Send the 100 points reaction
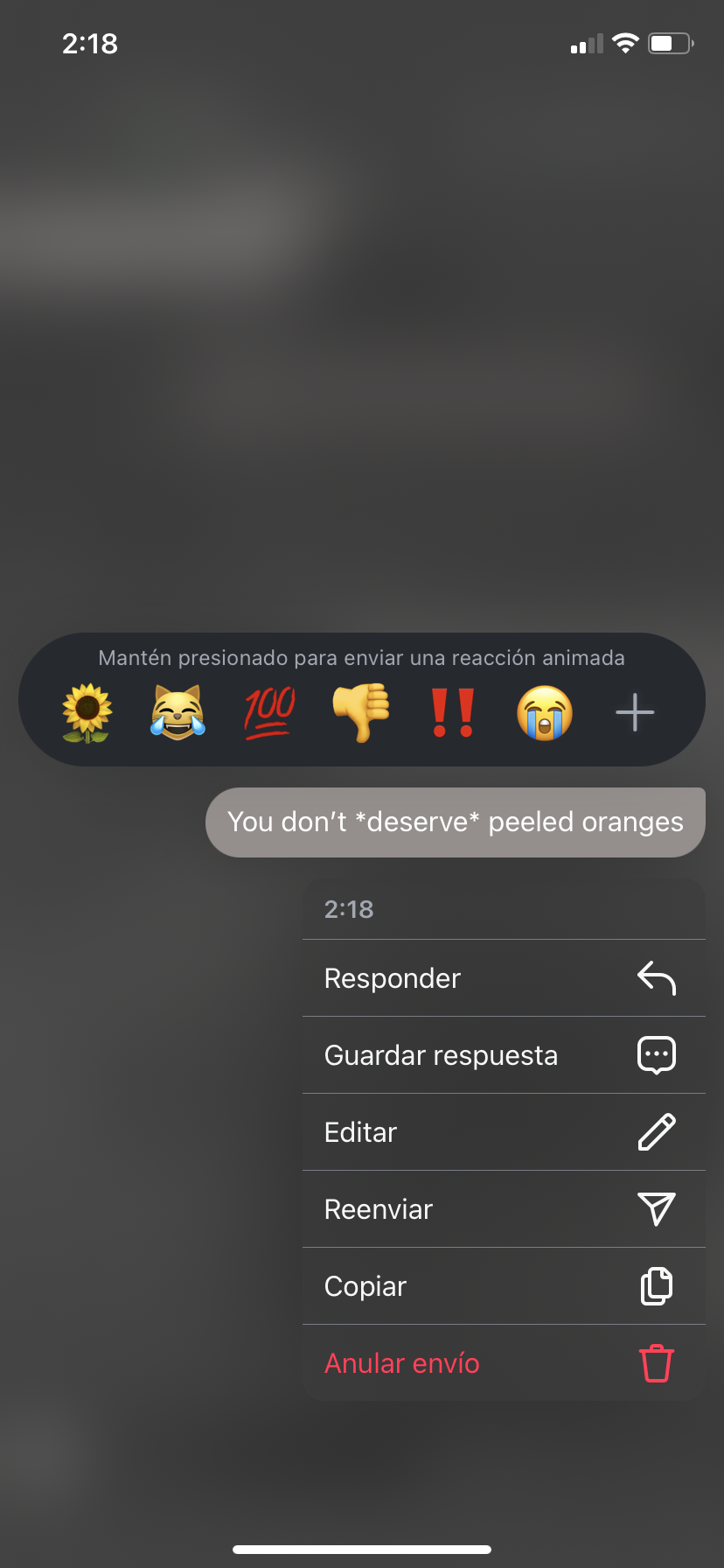Viewport: 724px width, 1568px height. [269, 713]
